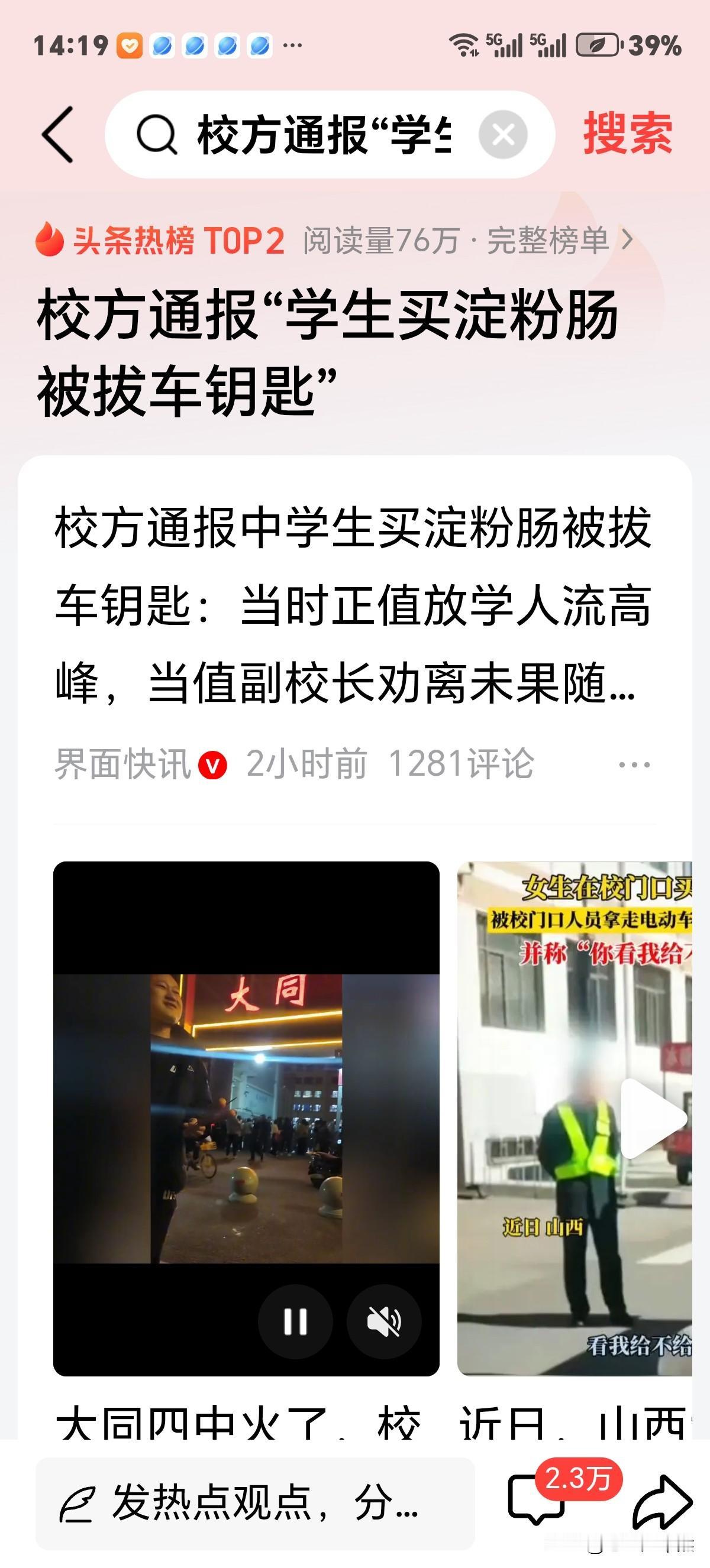The width and height of the screenshot is (710, 1568).
Task: Clear search text with the X icon
Action: (501, 135)
